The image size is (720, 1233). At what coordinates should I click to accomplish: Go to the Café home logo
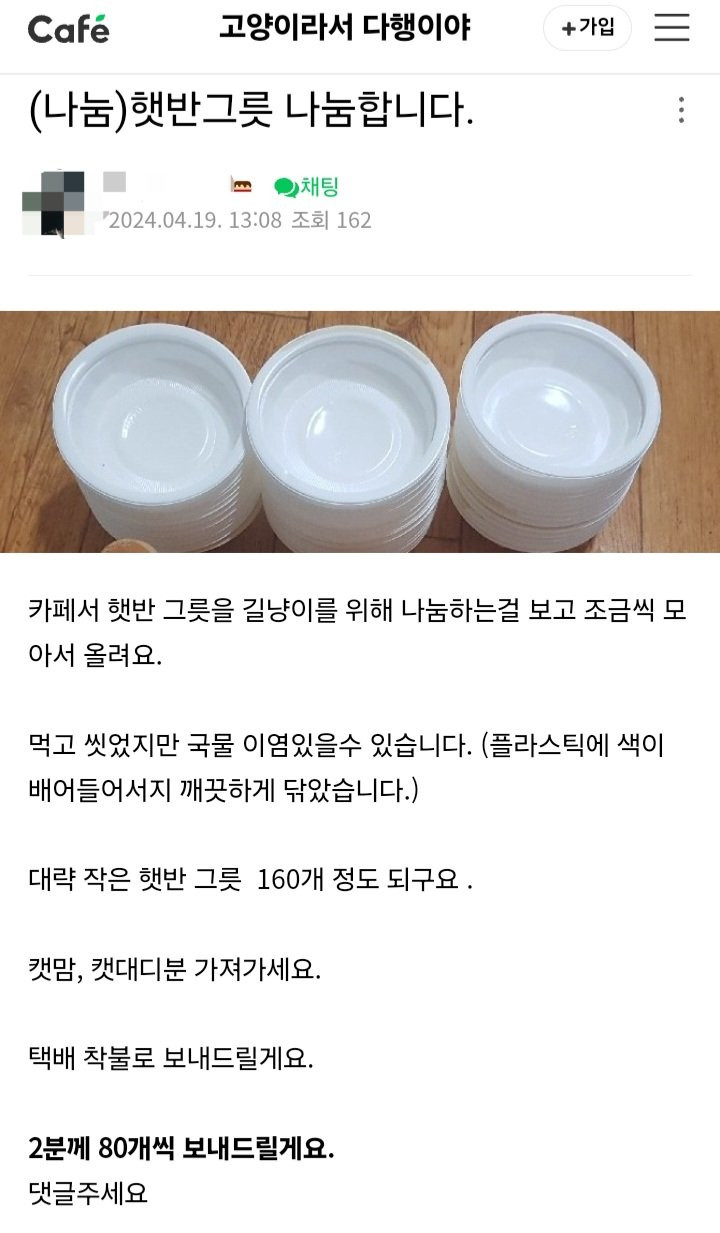(68, 29)
